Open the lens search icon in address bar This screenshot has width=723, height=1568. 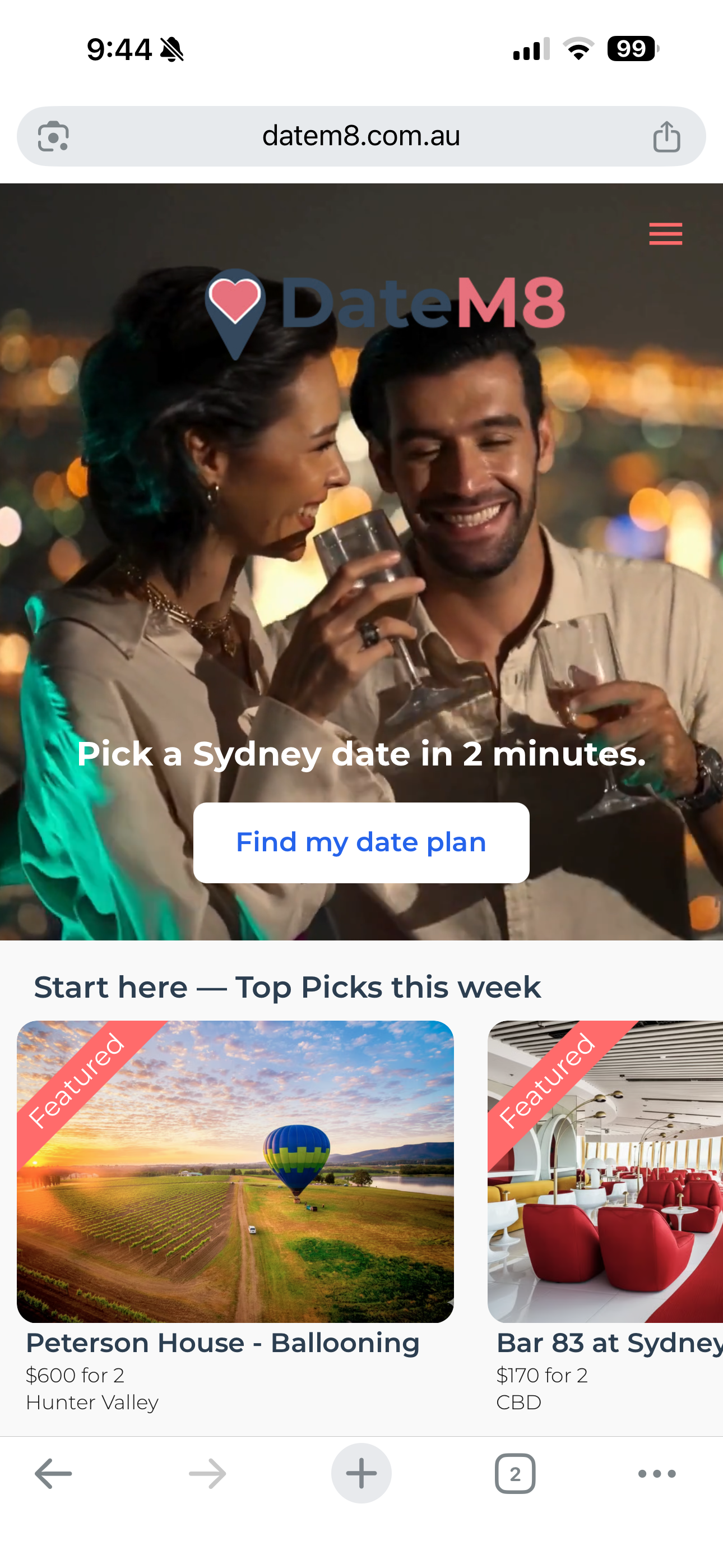click(54, 136)
